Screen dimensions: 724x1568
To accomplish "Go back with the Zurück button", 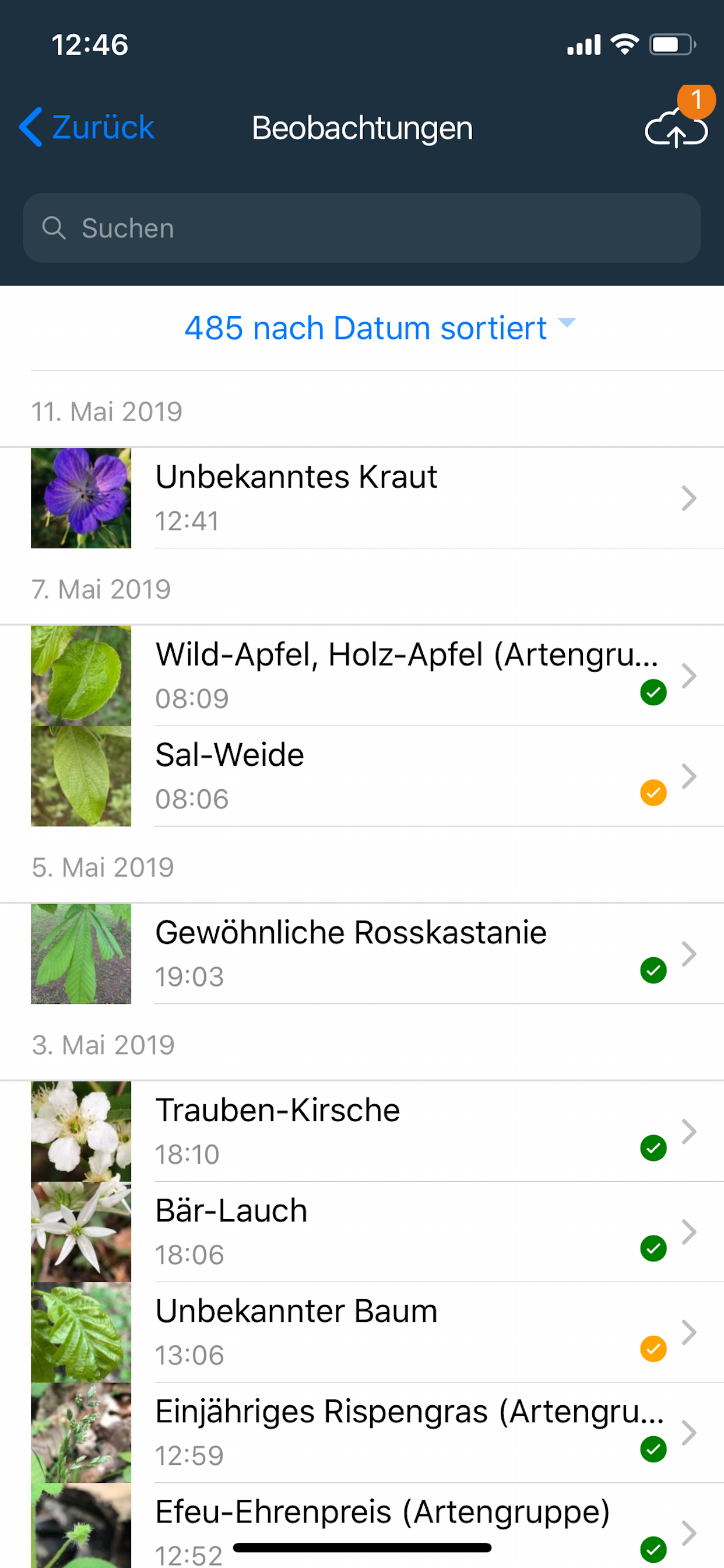I will pyautogui.click(x=87, y=127).
